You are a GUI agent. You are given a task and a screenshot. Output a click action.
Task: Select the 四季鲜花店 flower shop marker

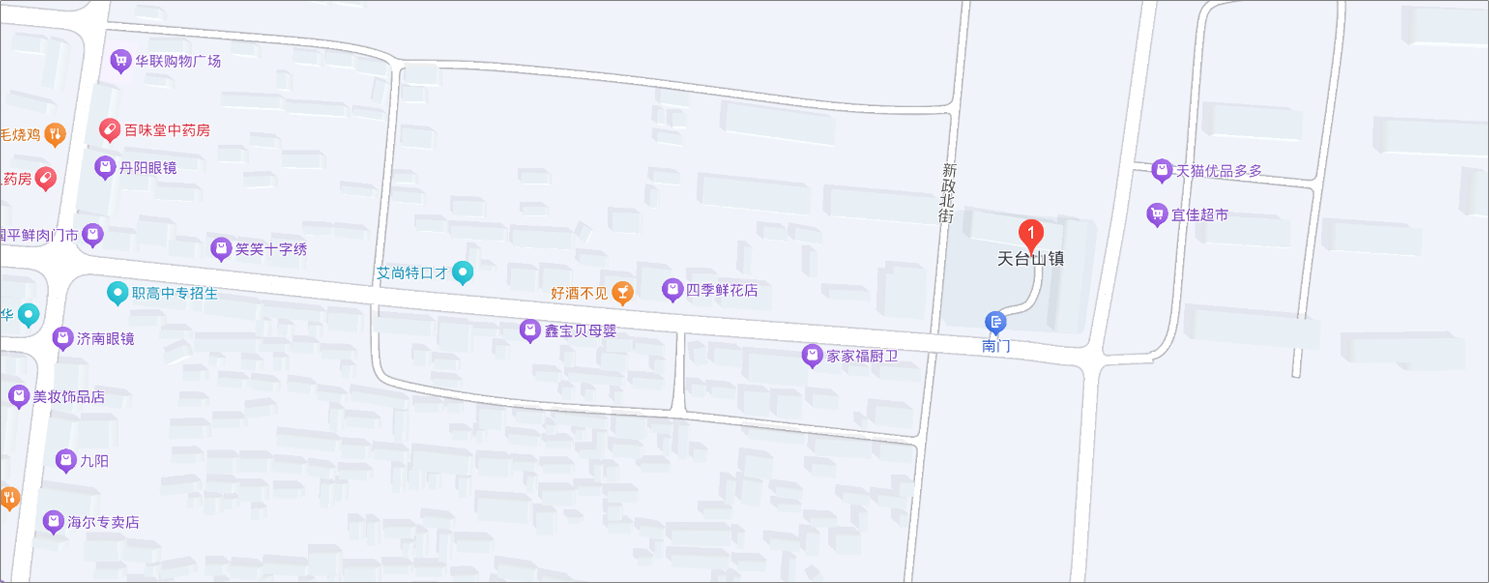(673, 290)
